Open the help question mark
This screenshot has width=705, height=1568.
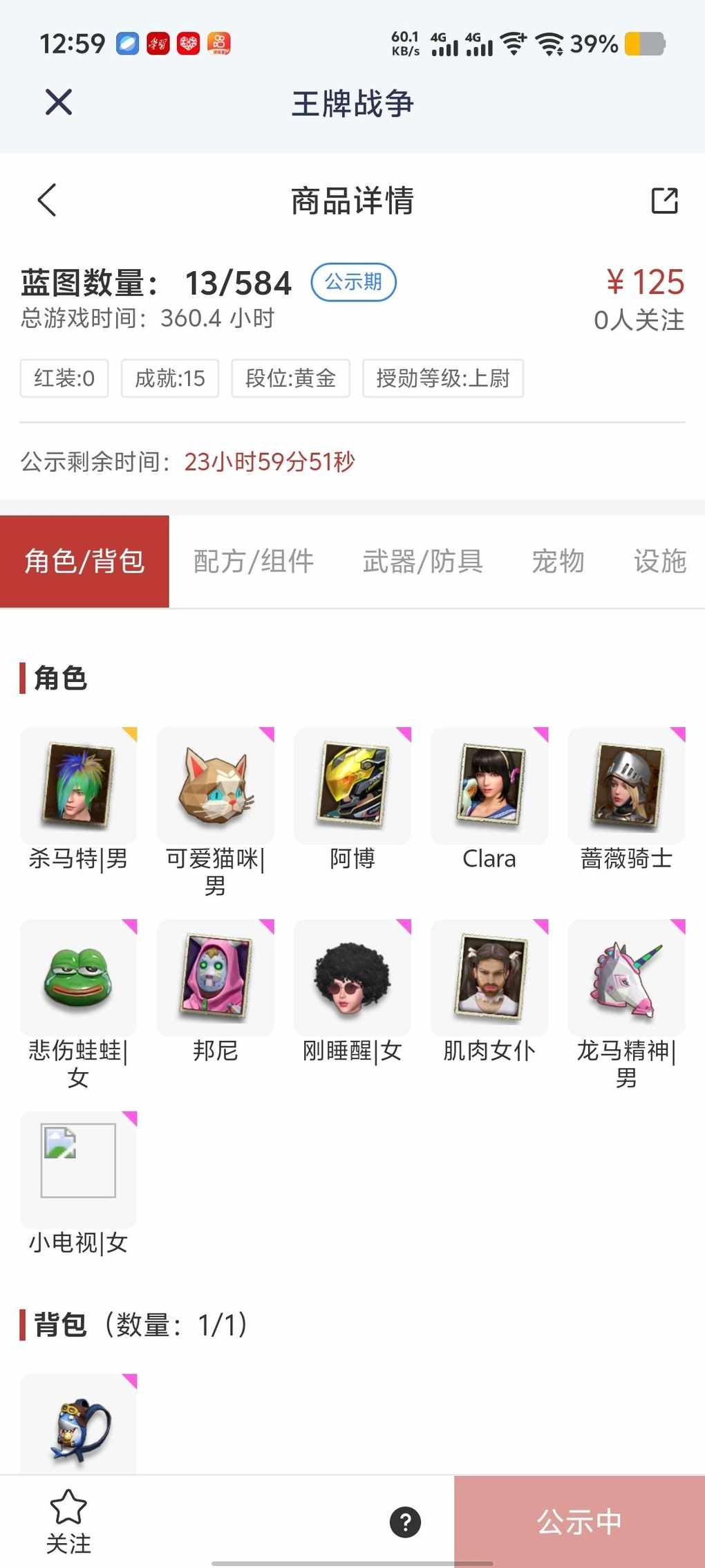[405, 1522]
